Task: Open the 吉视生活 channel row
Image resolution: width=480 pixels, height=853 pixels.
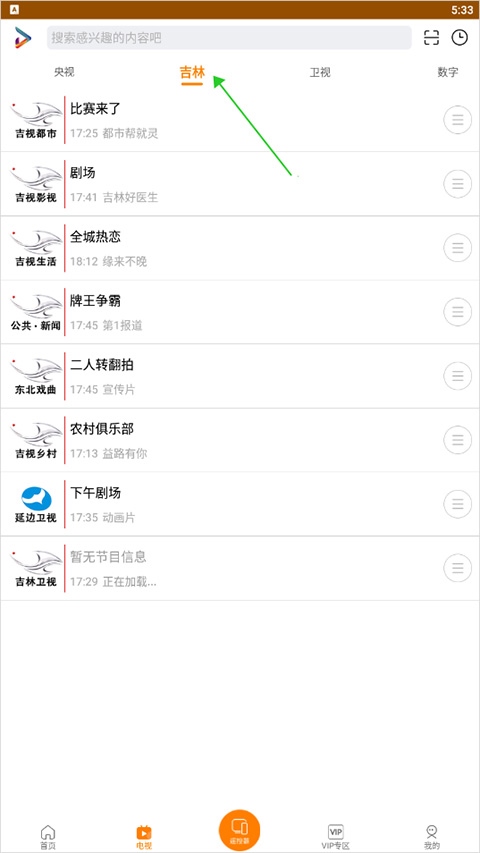Action: coord(240,248)
